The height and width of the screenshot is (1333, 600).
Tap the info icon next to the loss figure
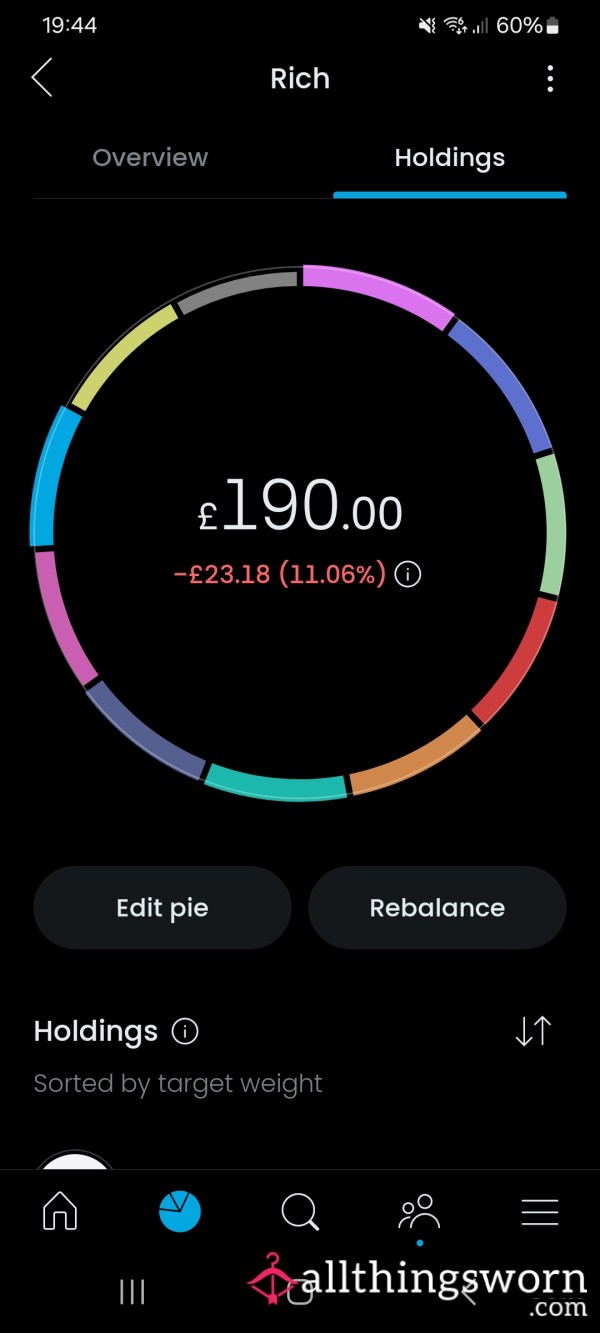pyautogui.click(x=407, y=574)
